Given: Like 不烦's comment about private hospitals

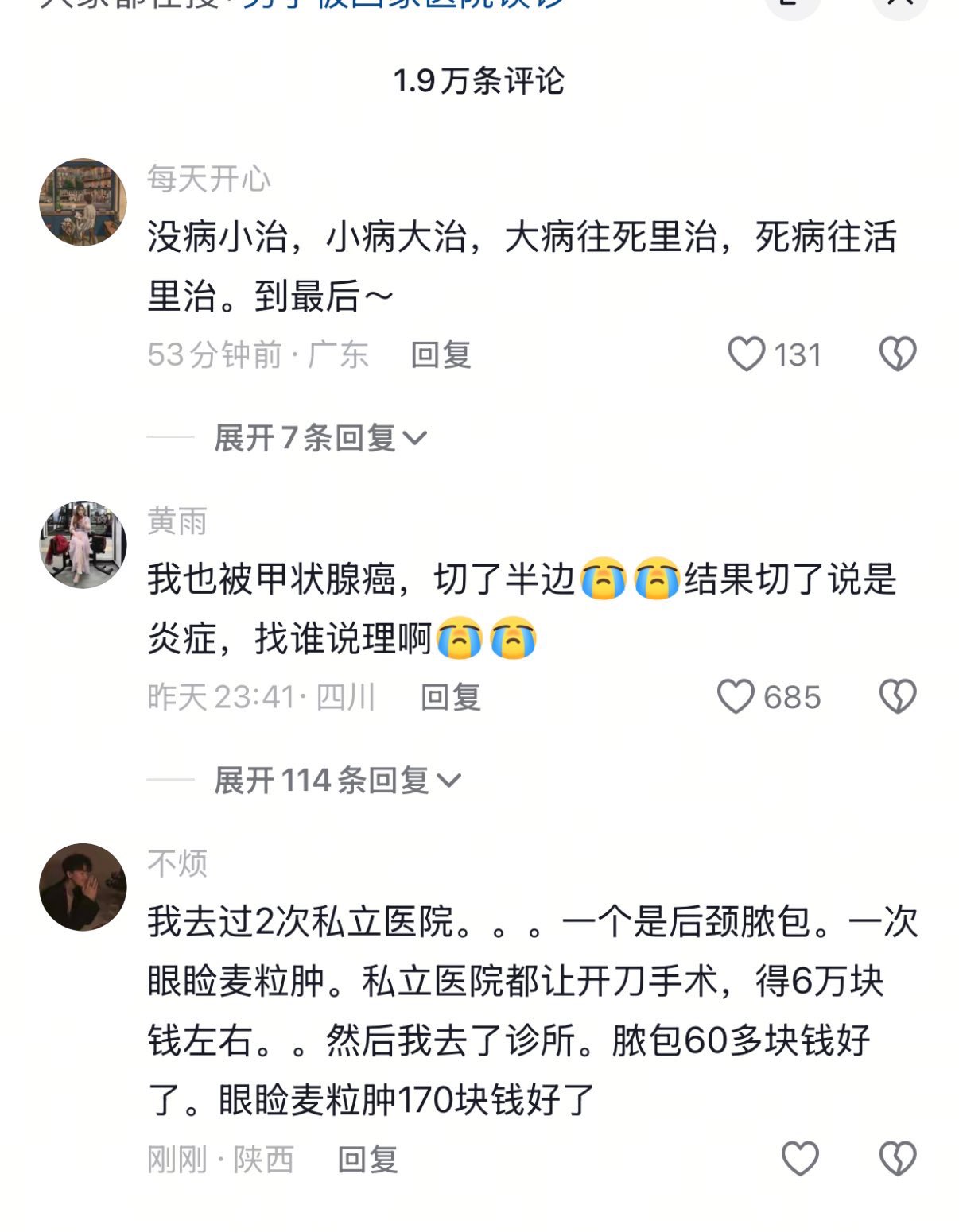Looking at the screenshot, I should point(800,1159).
